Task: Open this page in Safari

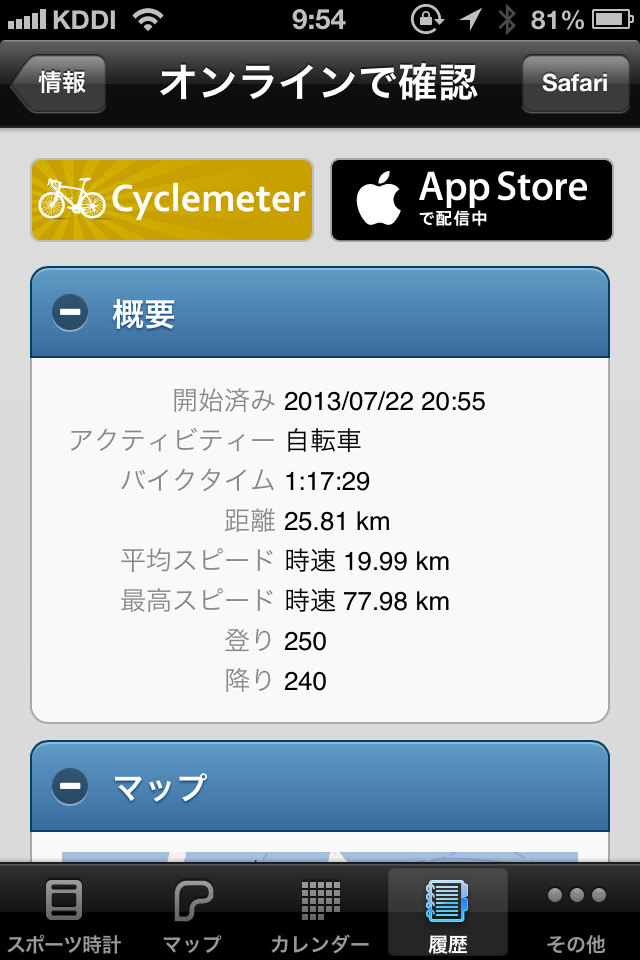Action: 574,83
